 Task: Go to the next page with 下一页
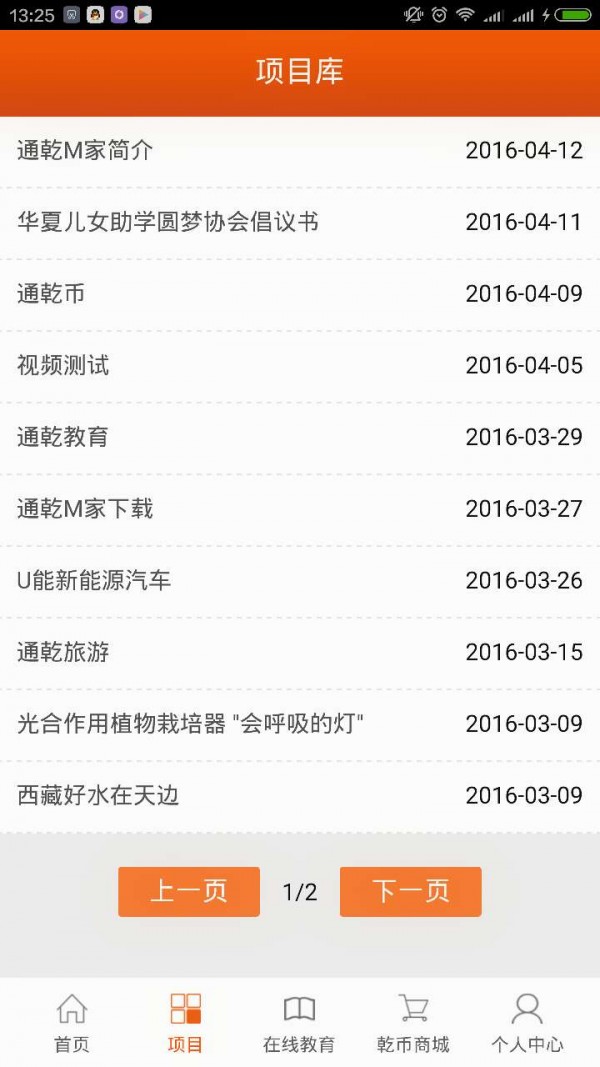point(411,892)
